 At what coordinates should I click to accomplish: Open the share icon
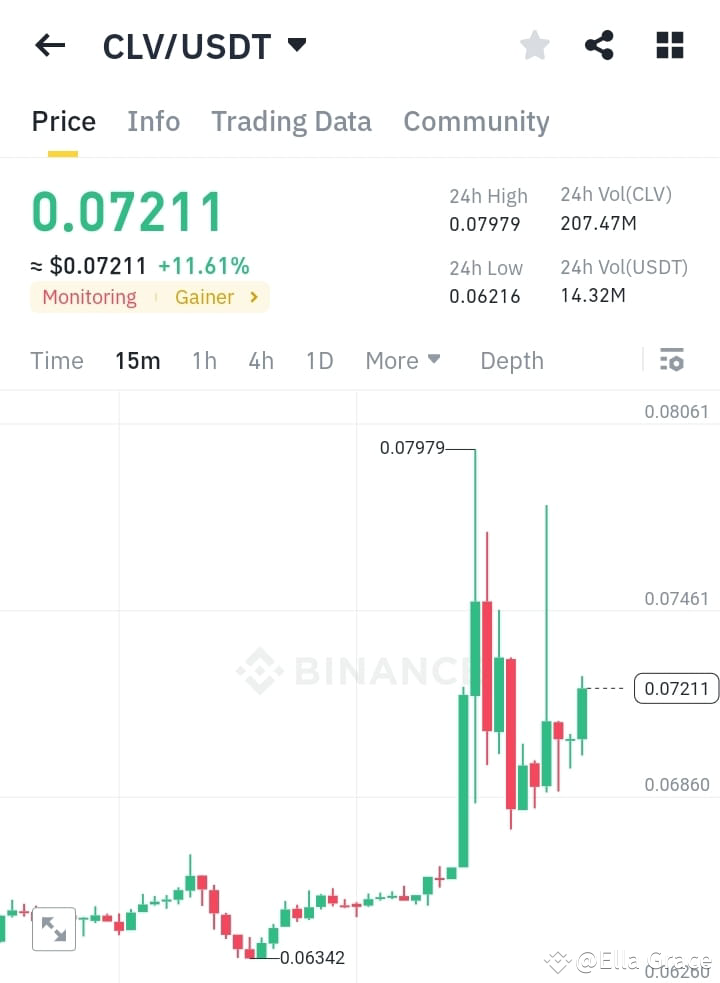tap(599, 45)
